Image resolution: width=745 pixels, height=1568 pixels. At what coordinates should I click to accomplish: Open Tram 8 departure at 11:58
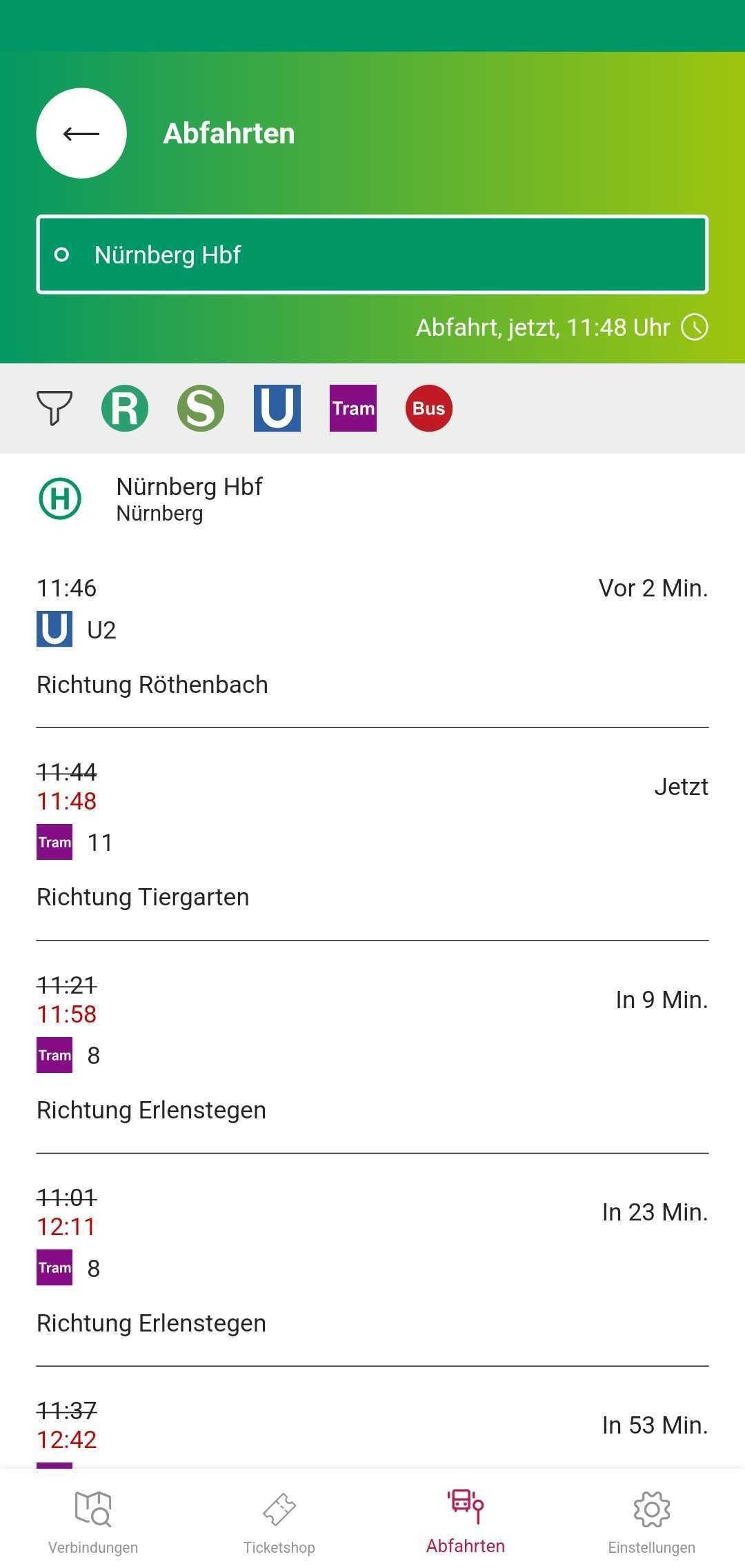coord(372,1047)
